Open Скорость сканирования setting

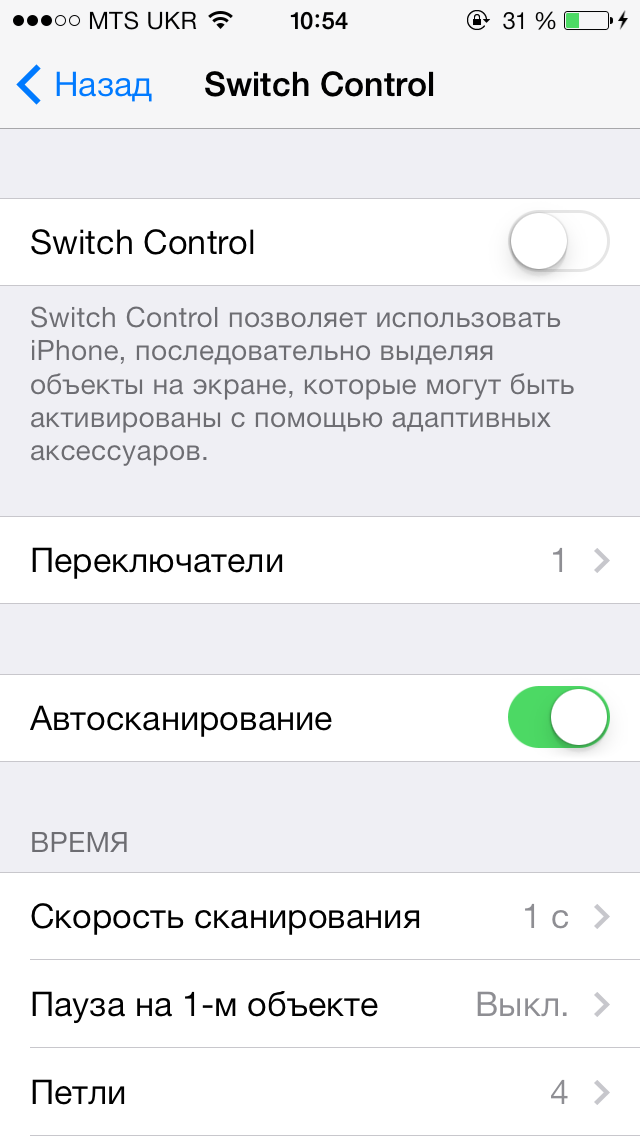tap(320, 916)
